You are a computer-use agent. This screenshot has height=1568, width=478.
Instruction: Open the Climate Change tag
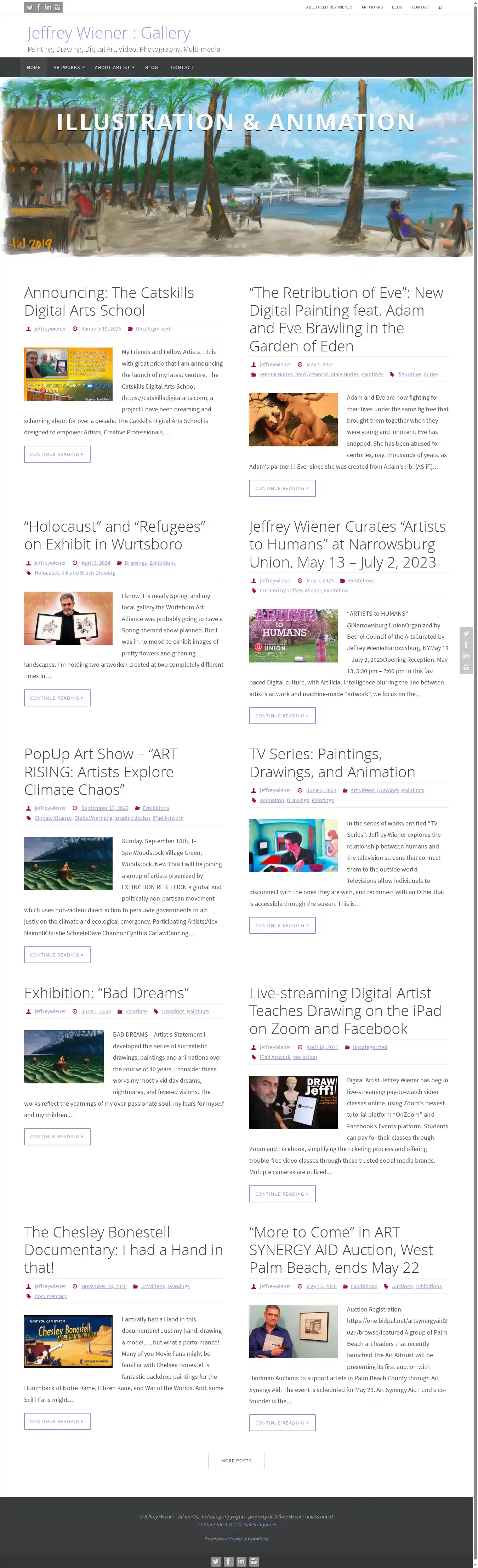(53, 818)
